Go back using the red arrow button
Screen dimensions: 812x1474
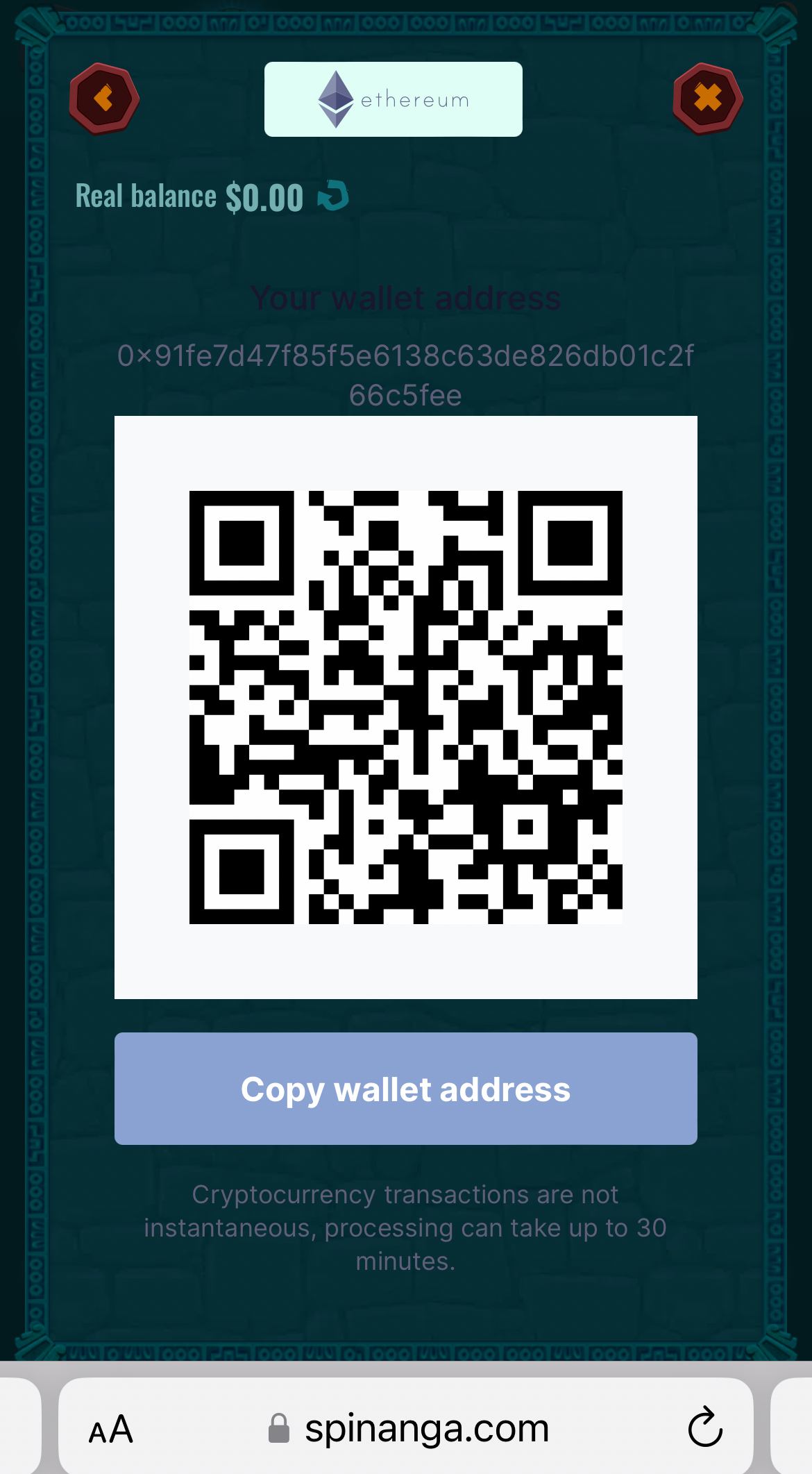pos(104,99)
